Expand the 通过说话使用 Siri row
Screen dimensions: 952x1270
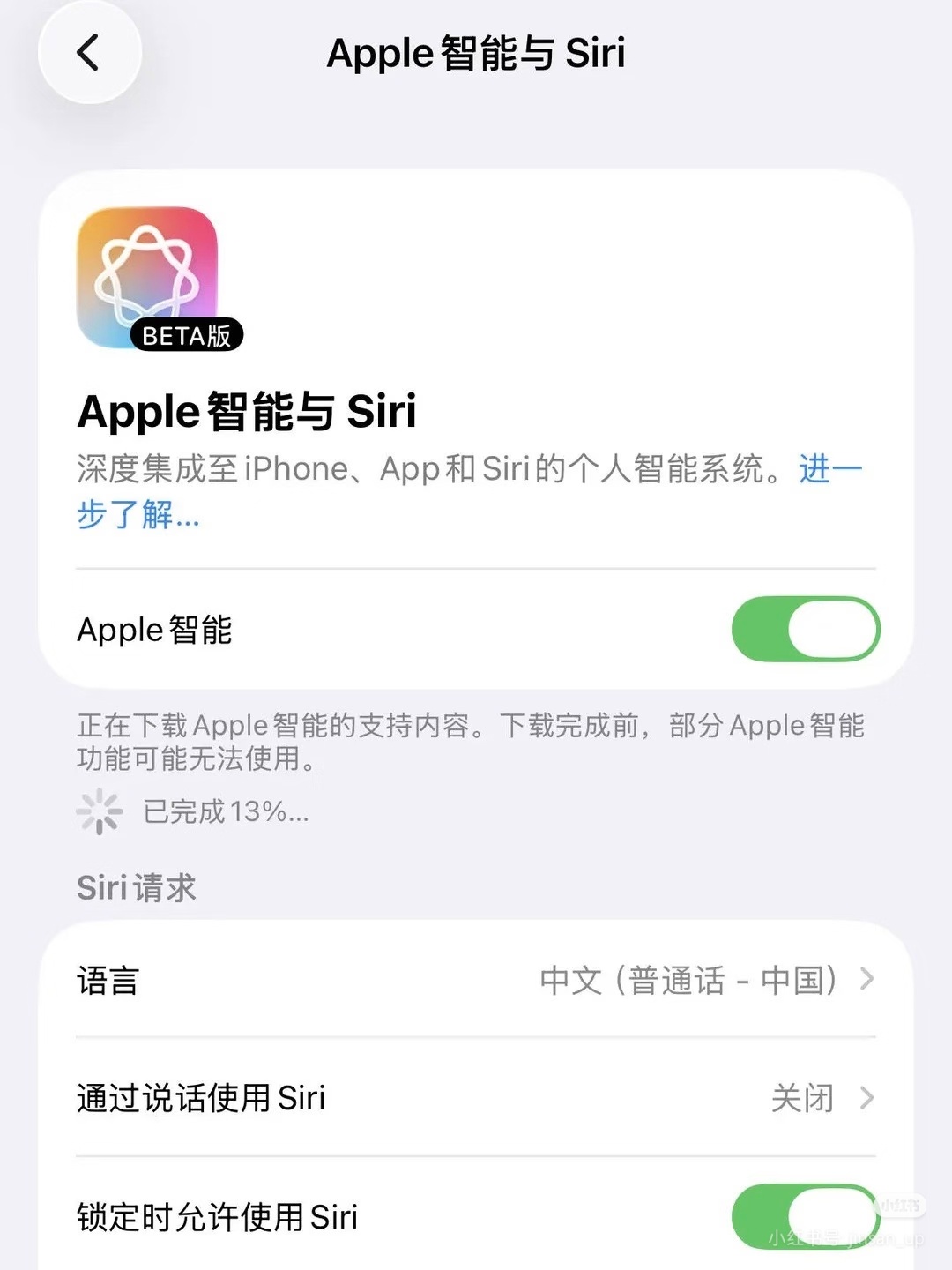pos(476,1098)
